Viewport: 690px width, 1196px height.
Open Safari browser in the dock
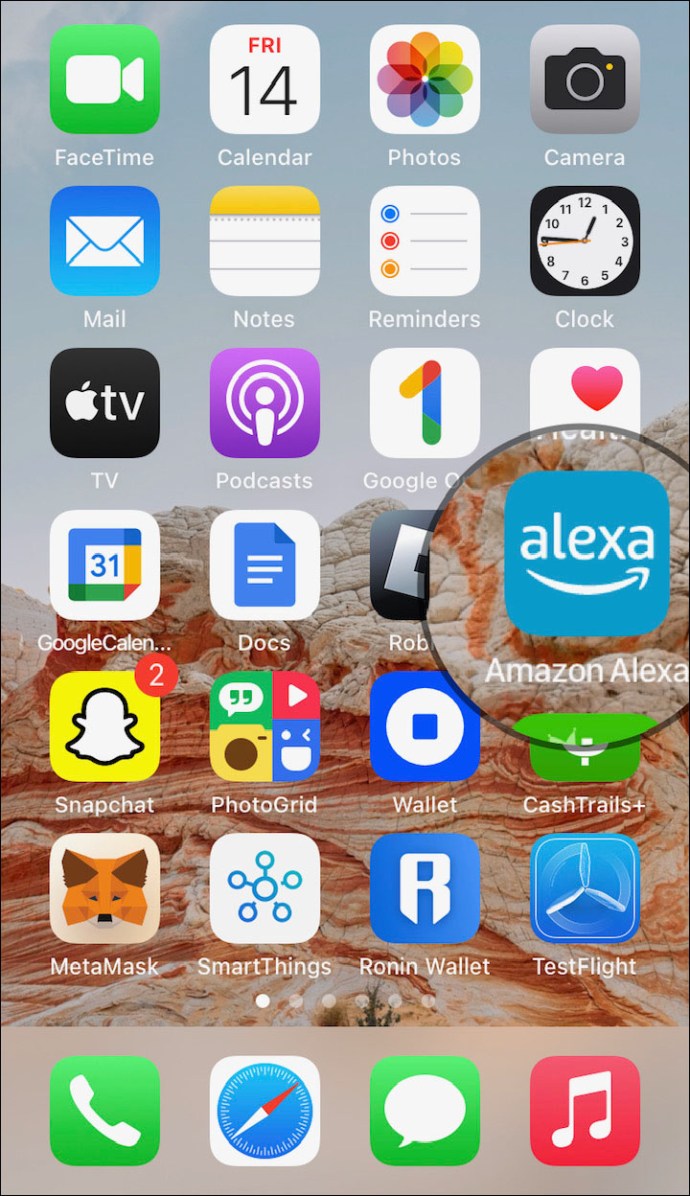[265, 1110]
